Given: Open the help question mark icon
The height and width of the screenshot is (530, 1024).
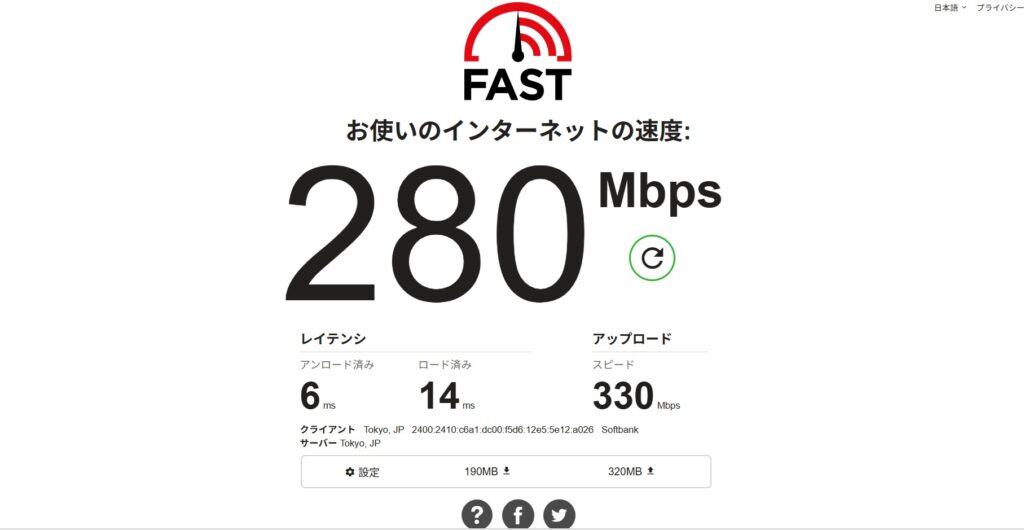Looking at the screenshot, I should point(477,516).
